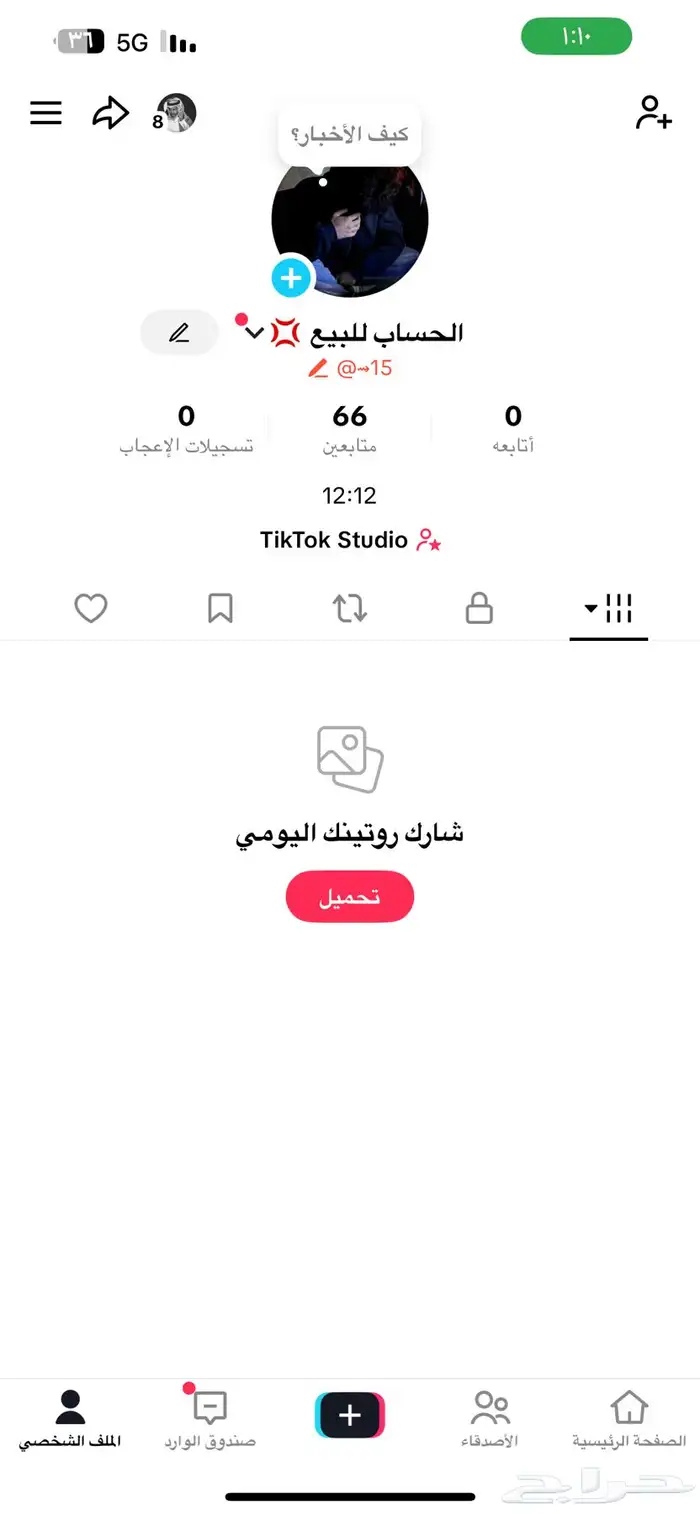Tap the red تحميل upload button
The image size is (700, 1514).
click(x=350, y=896)
